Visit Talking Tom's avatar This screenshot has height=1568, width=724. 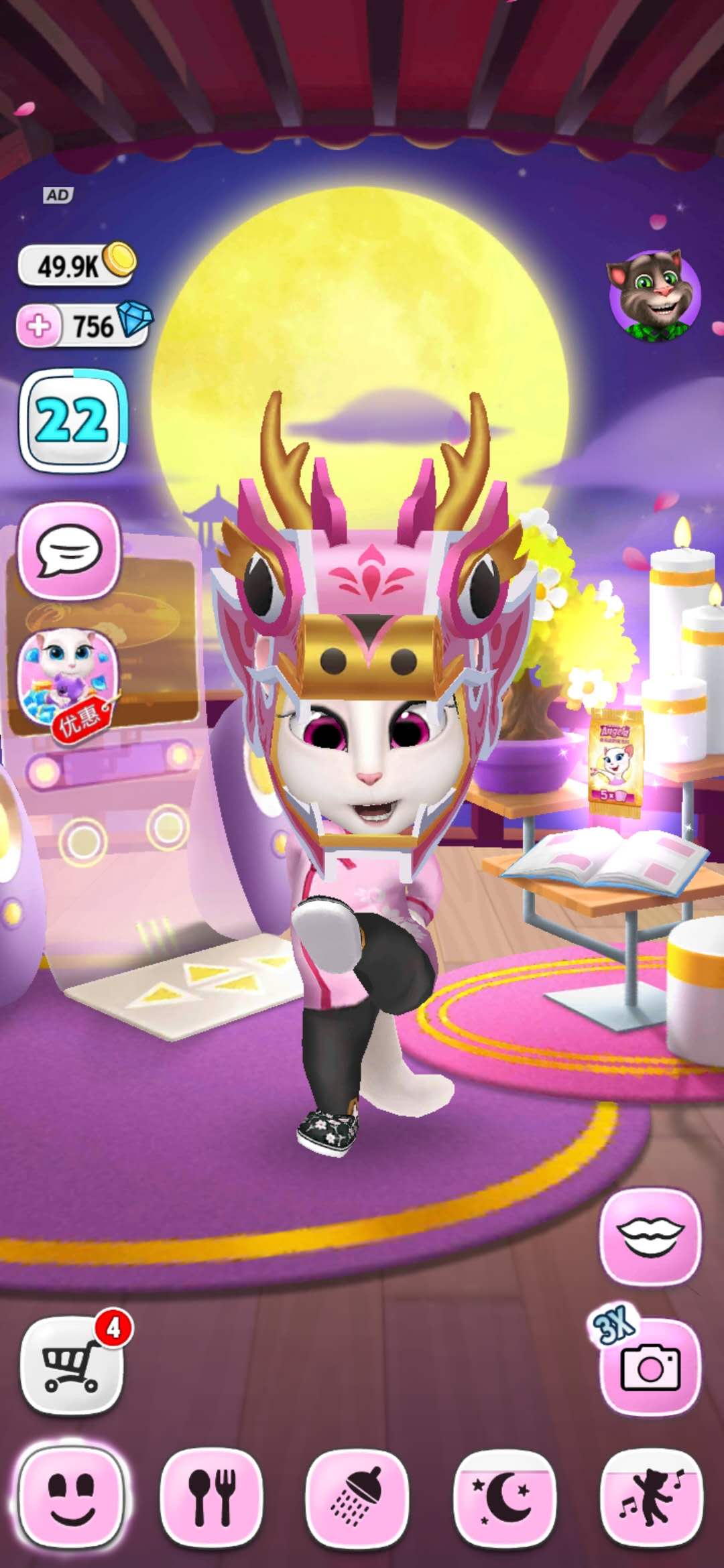(654, 296)
